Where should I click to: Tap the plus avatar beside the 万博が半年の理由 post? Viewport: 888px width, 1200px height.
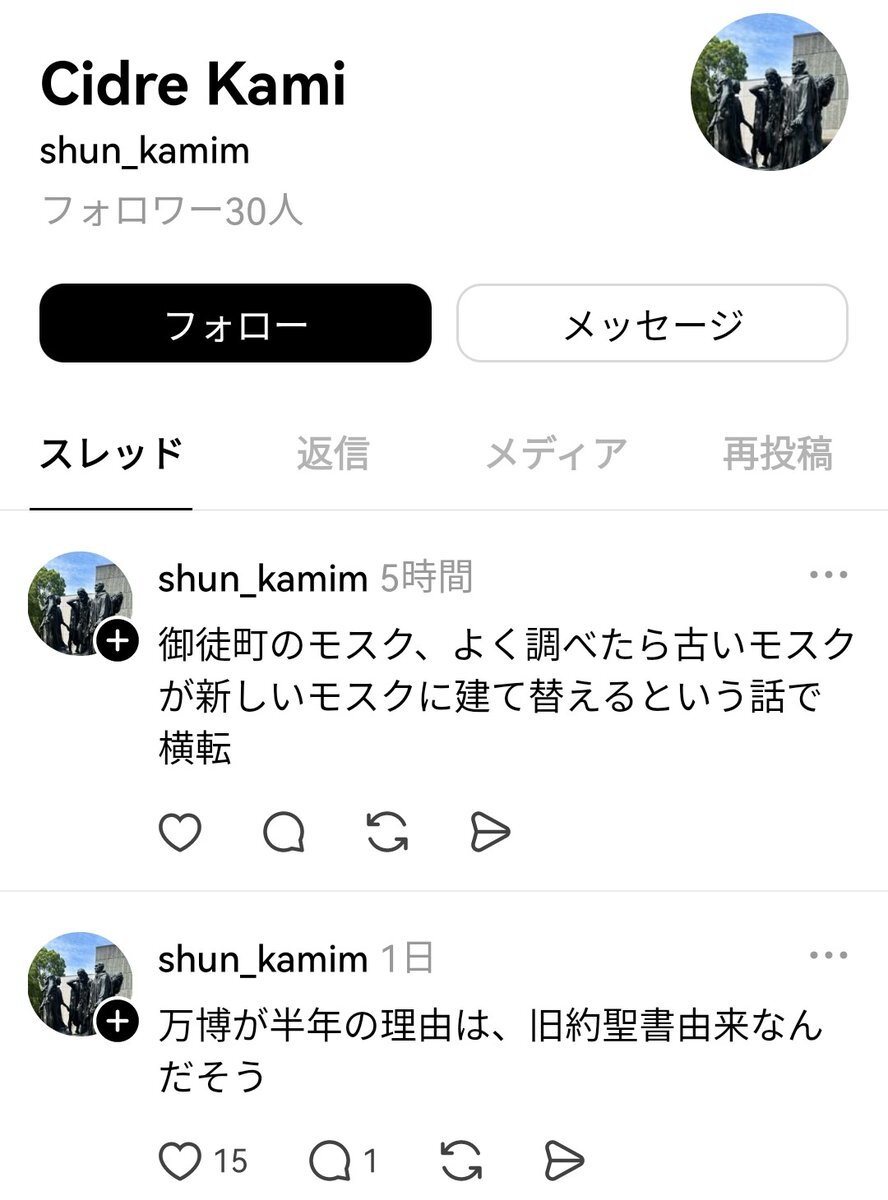(117, 1022)
